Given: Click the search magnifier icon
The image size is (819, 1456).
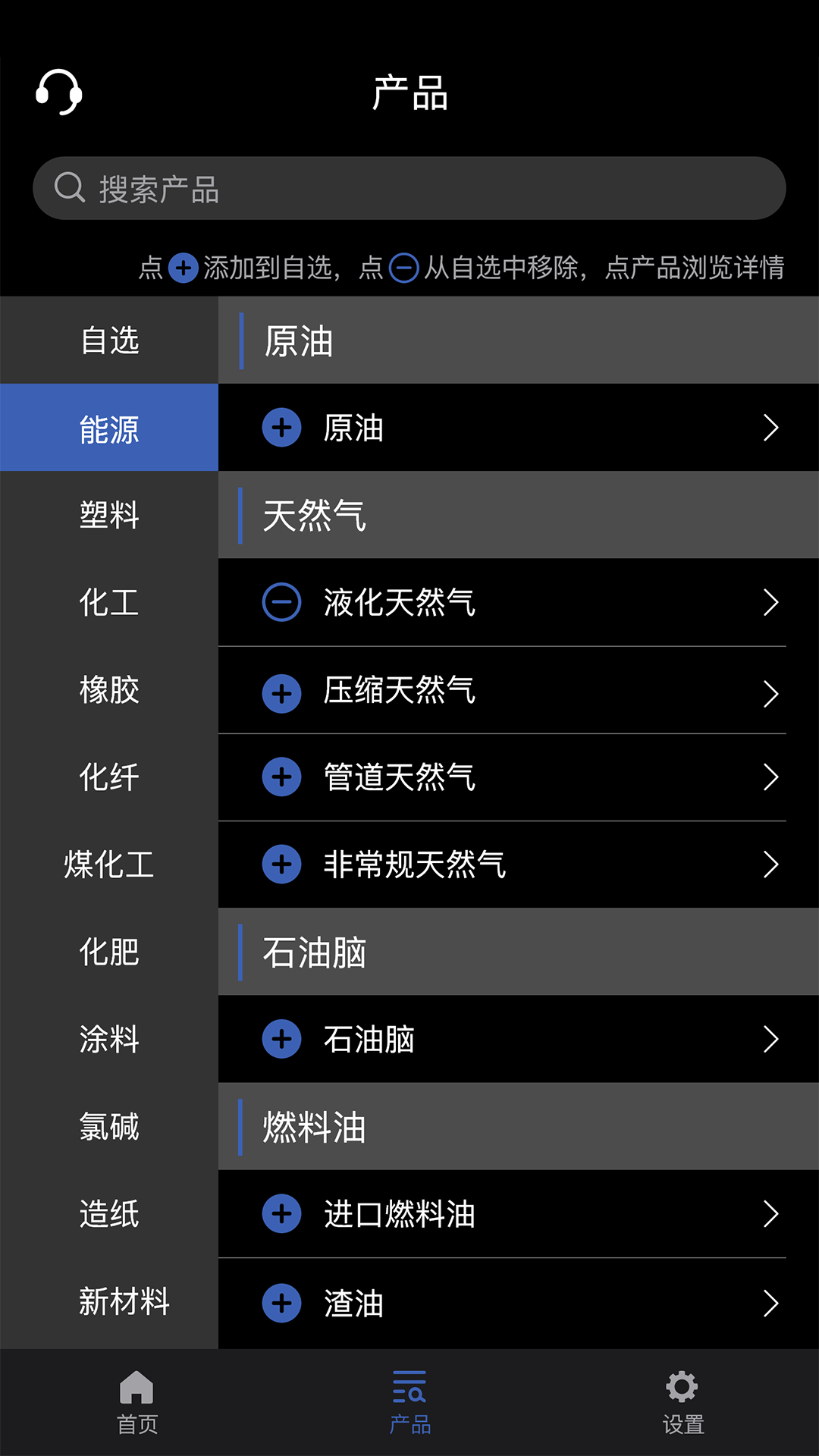Looking at the screenshot, I should [x=70, y=187].
